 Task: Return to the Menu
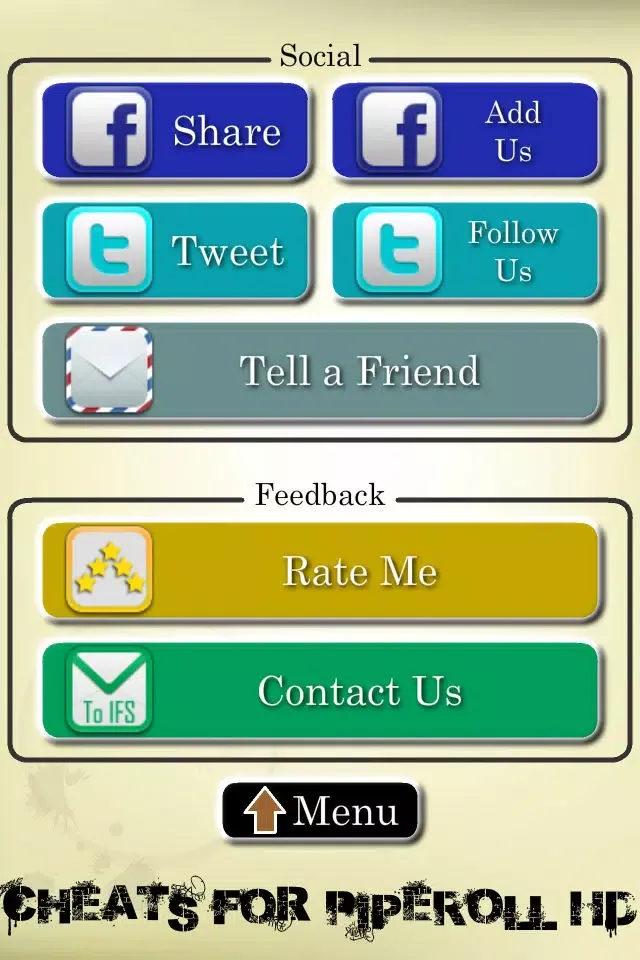[320, 811]
